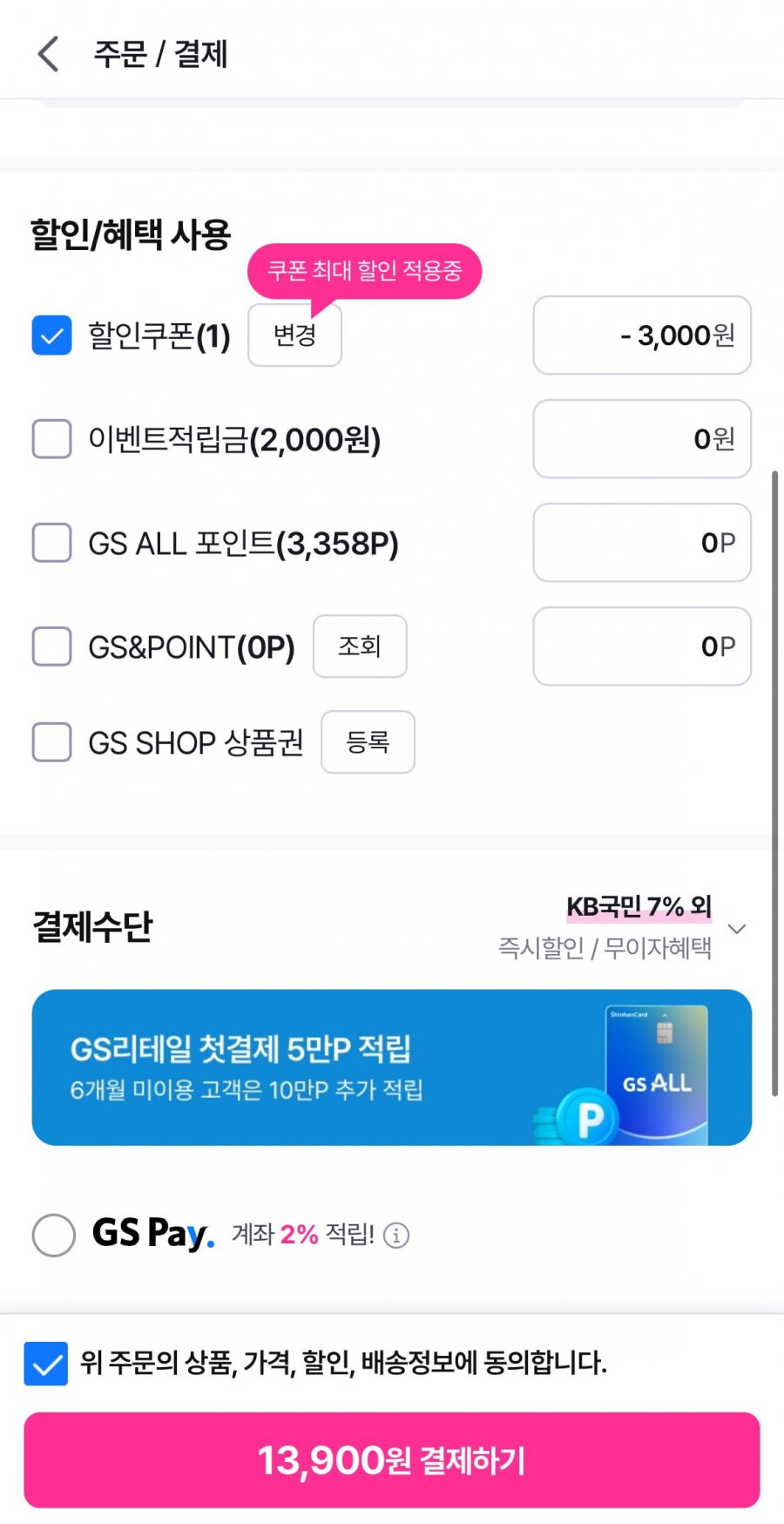Select the GS&POINT checkbox
Image resolution: width=784 pixels, height=1524 pixels.
pos(51,647)
